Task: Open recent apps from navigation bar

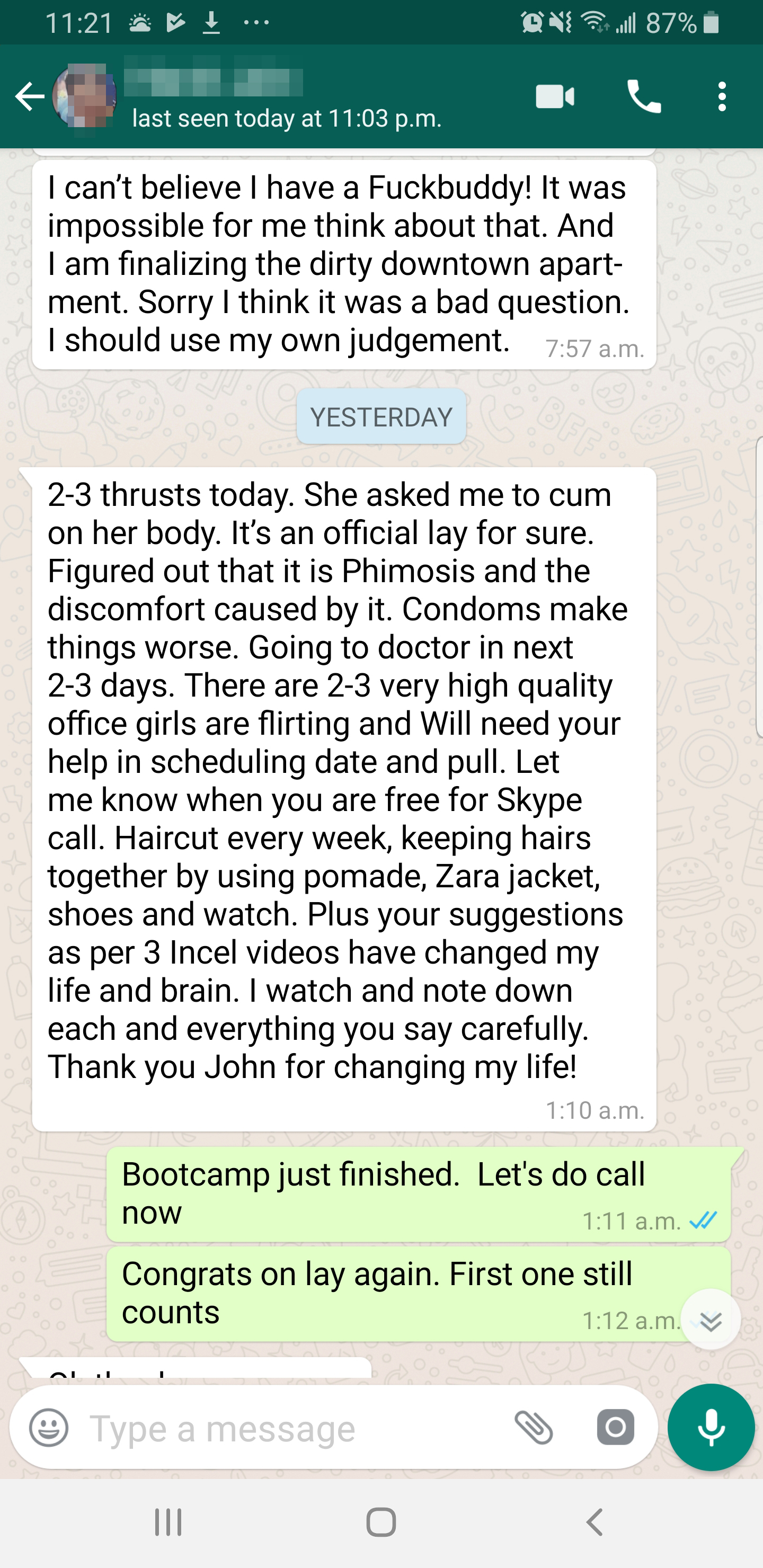Action: (168, 1523)
